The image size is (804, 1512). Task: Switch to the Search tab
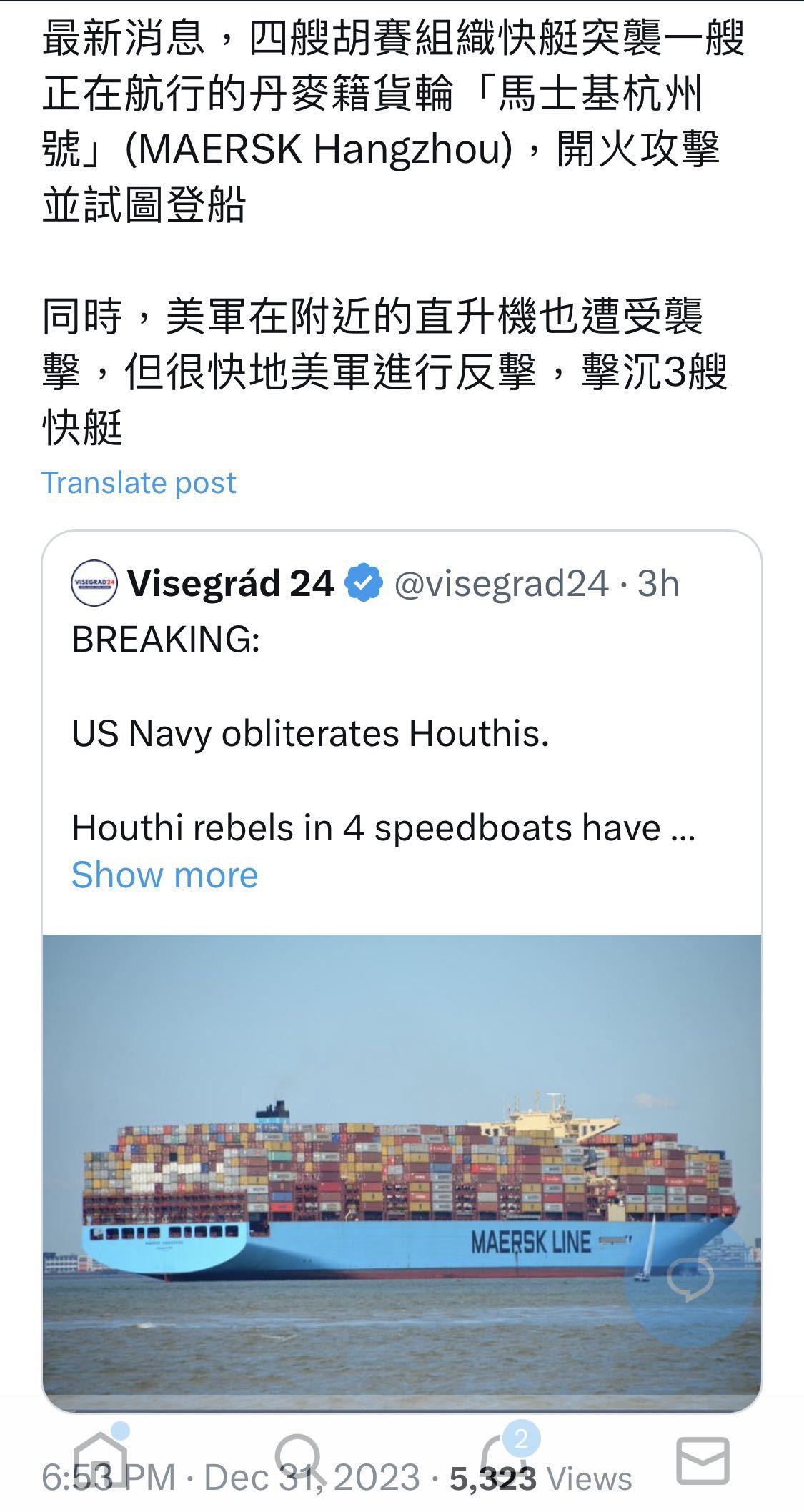tap(299, 1459)
